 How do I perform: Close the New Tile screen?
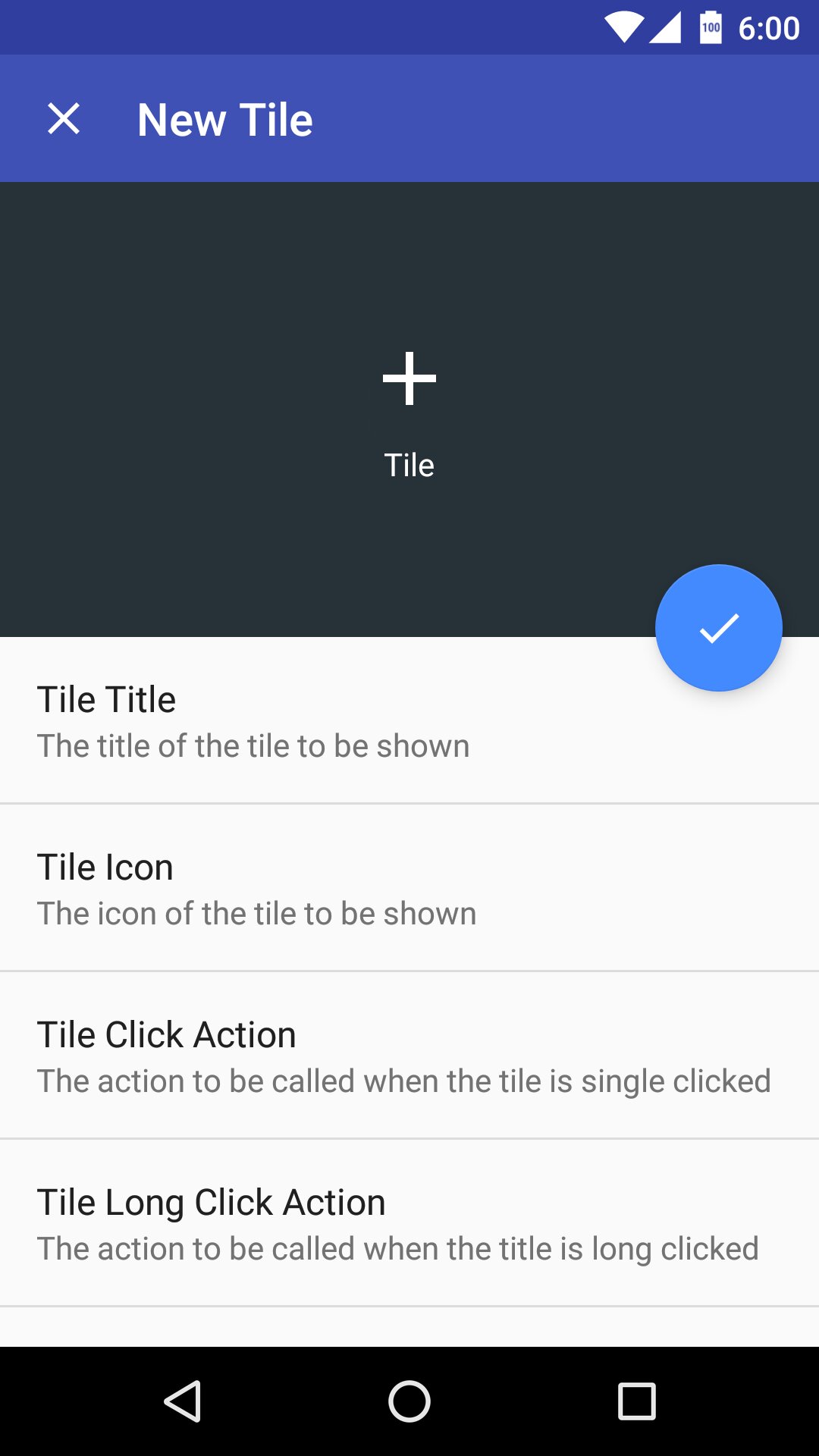[64, 119]
